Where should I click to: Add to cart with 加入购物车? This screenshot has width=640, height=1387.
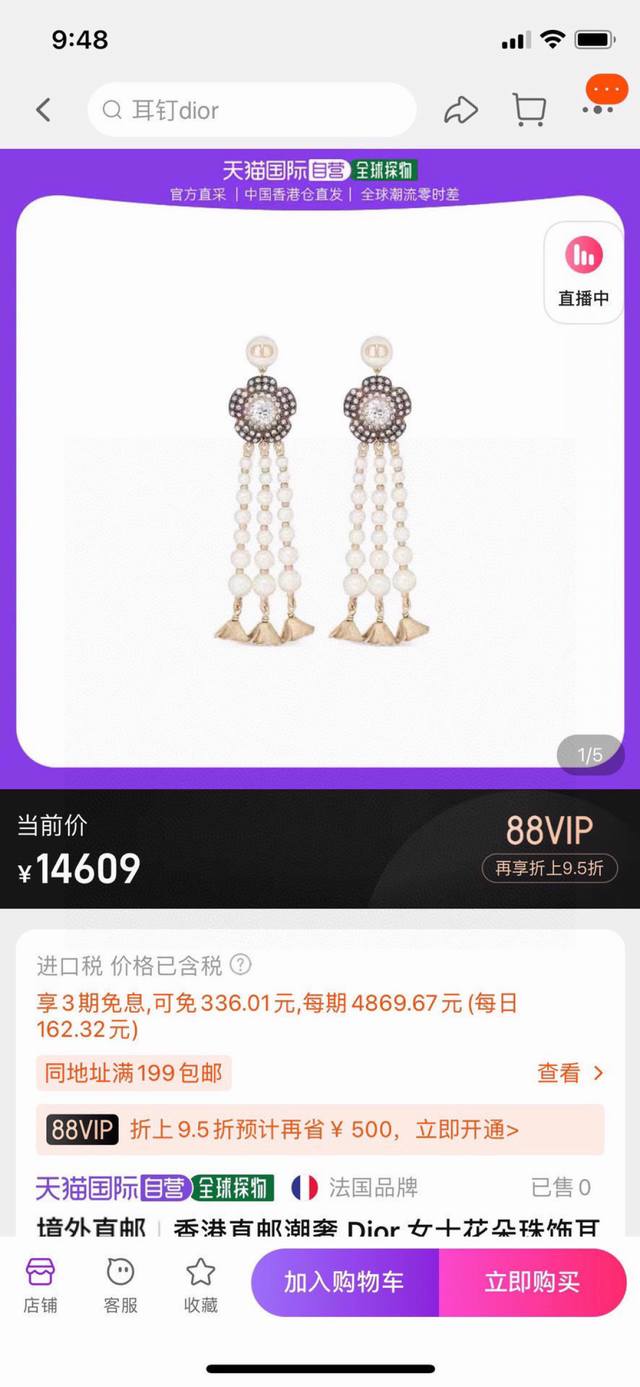344,1282
